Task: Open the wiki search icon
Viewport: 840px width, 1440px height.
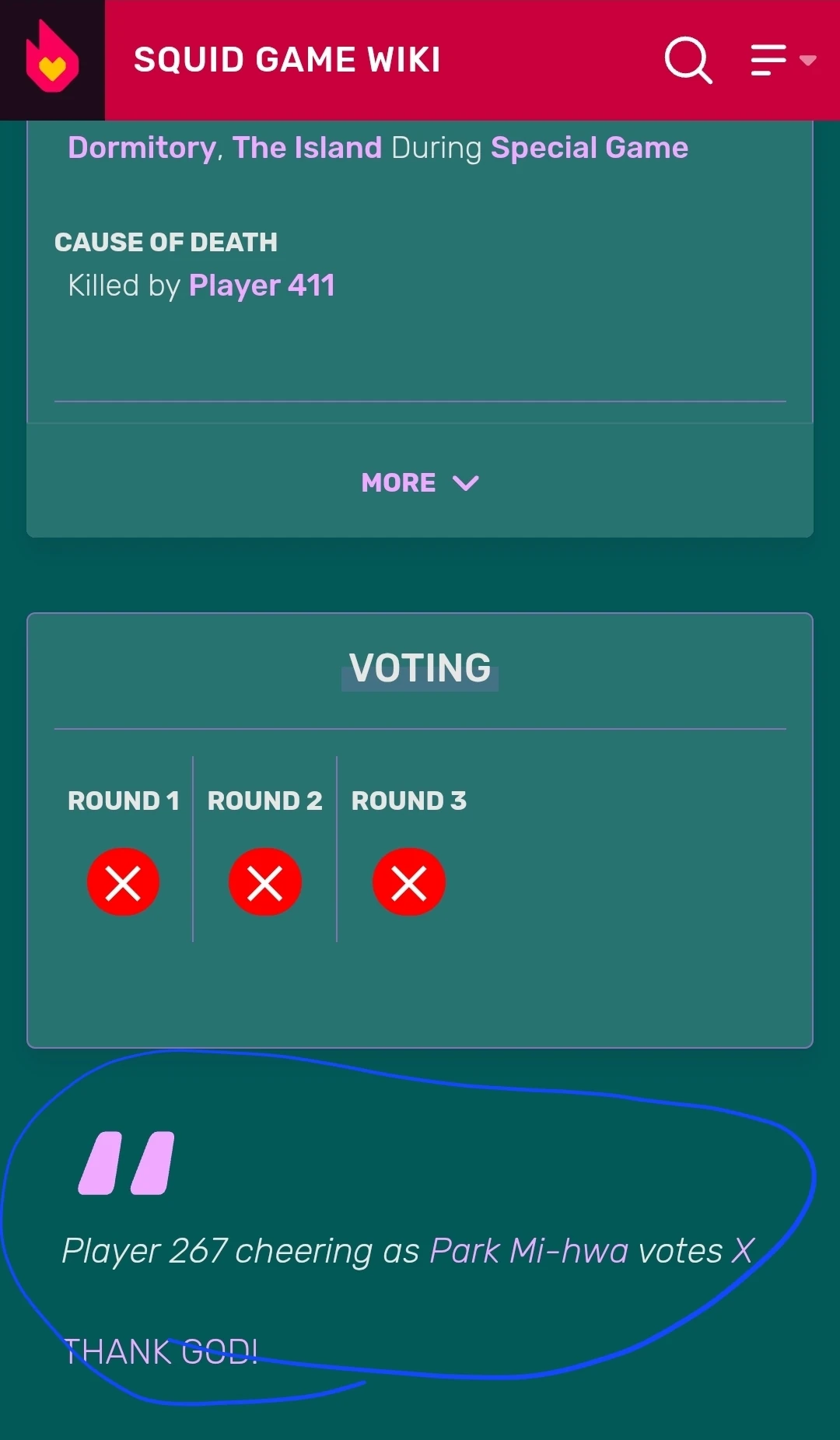Action: pyautogui.click(x=688, y=60)
